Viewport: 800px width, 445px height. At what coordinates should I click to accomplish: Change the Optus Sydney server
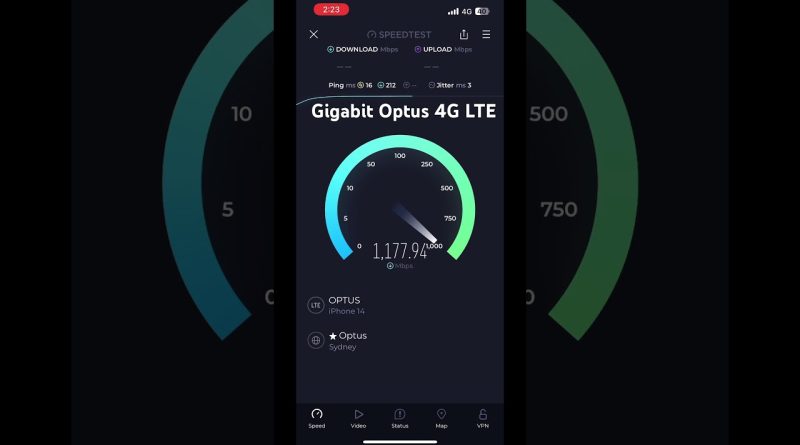coord(347,340)
